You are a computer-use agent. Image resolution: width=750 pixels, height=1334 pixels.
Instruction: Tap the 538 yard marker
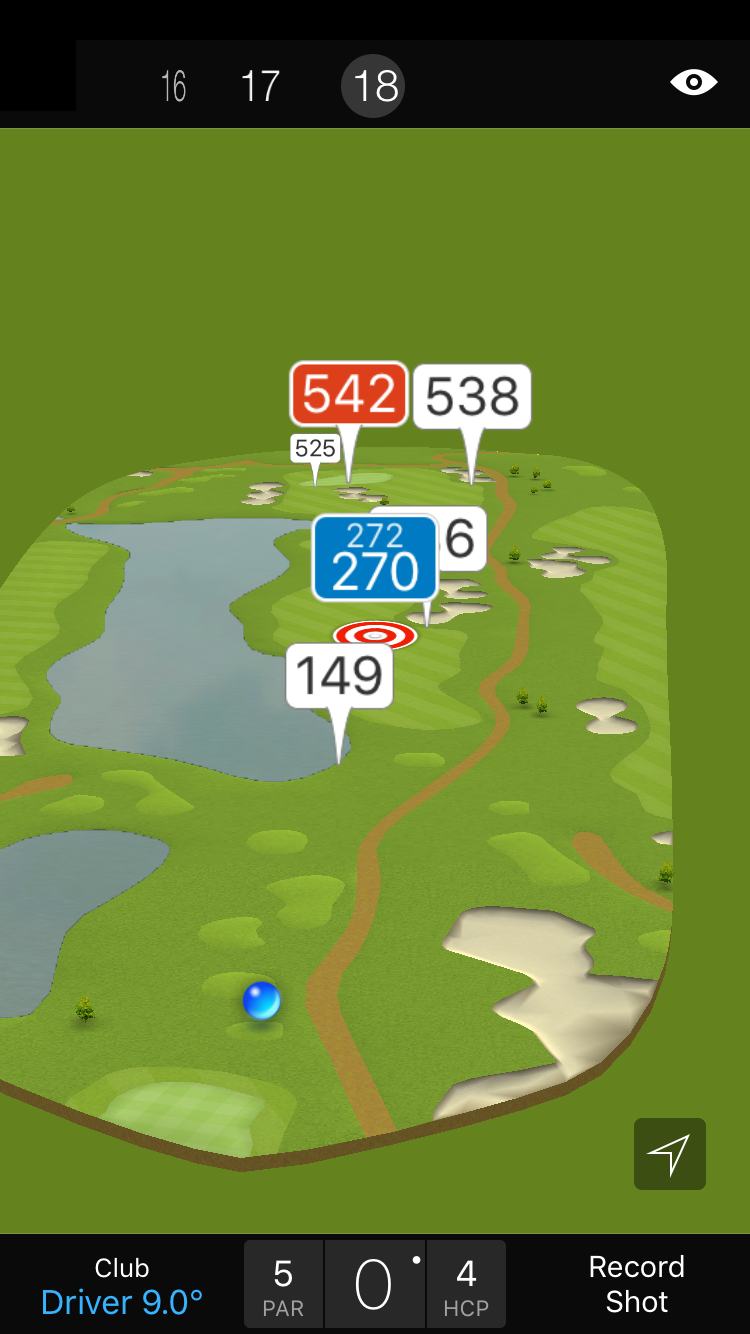[472, 397]
